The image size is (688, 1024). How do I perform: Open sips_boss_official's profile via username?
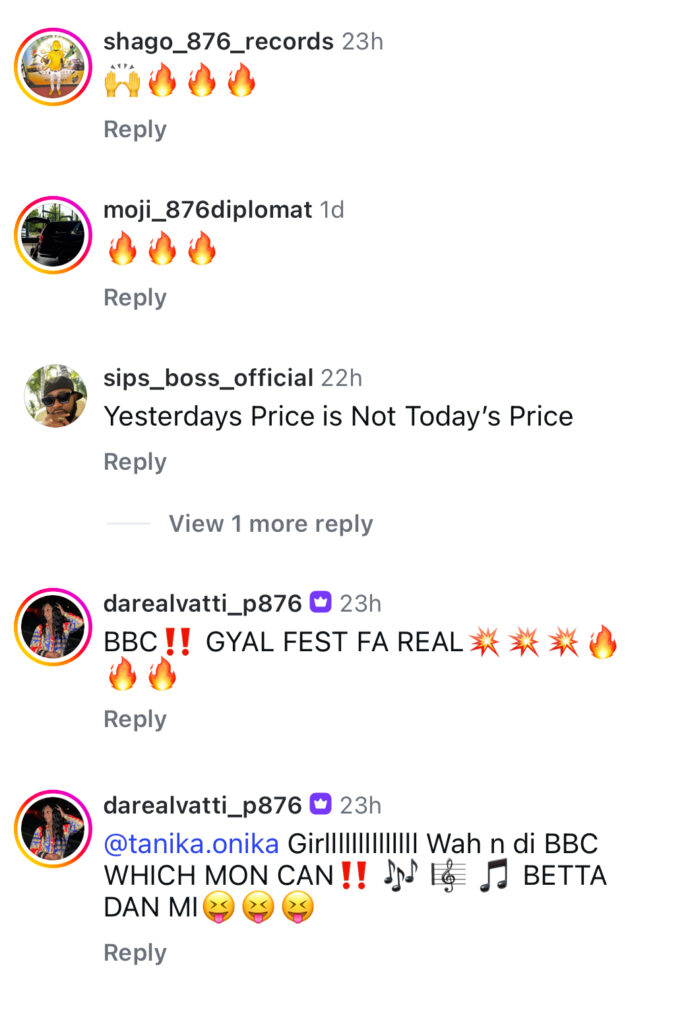click(208, 378)
